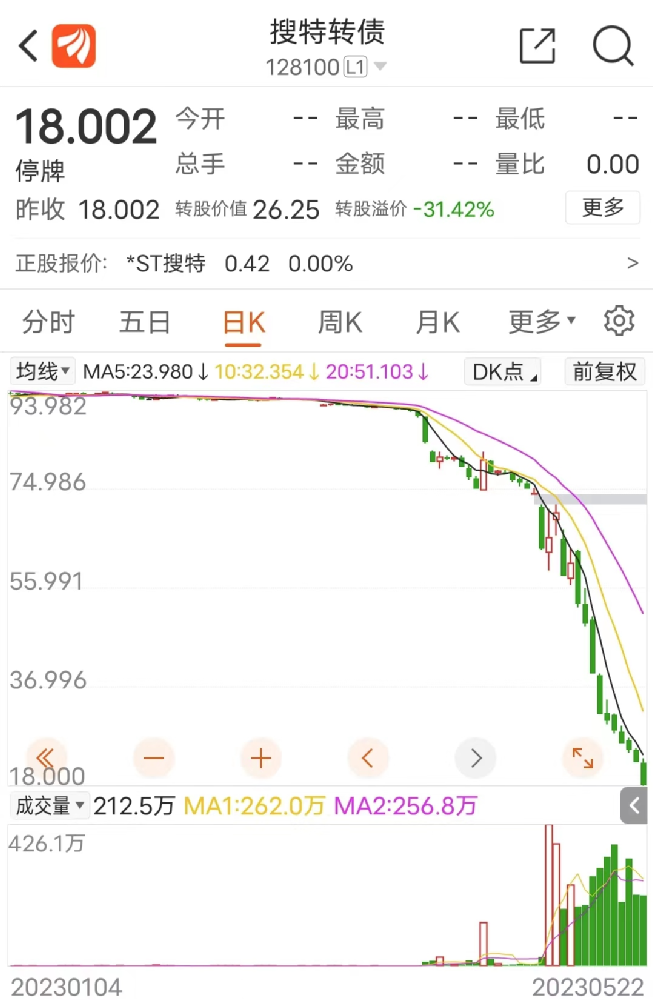Viewport: 653px width, 1000px height.
Task: Change the 前复权 adjustment setting
Action: click(x=605, y=371)
